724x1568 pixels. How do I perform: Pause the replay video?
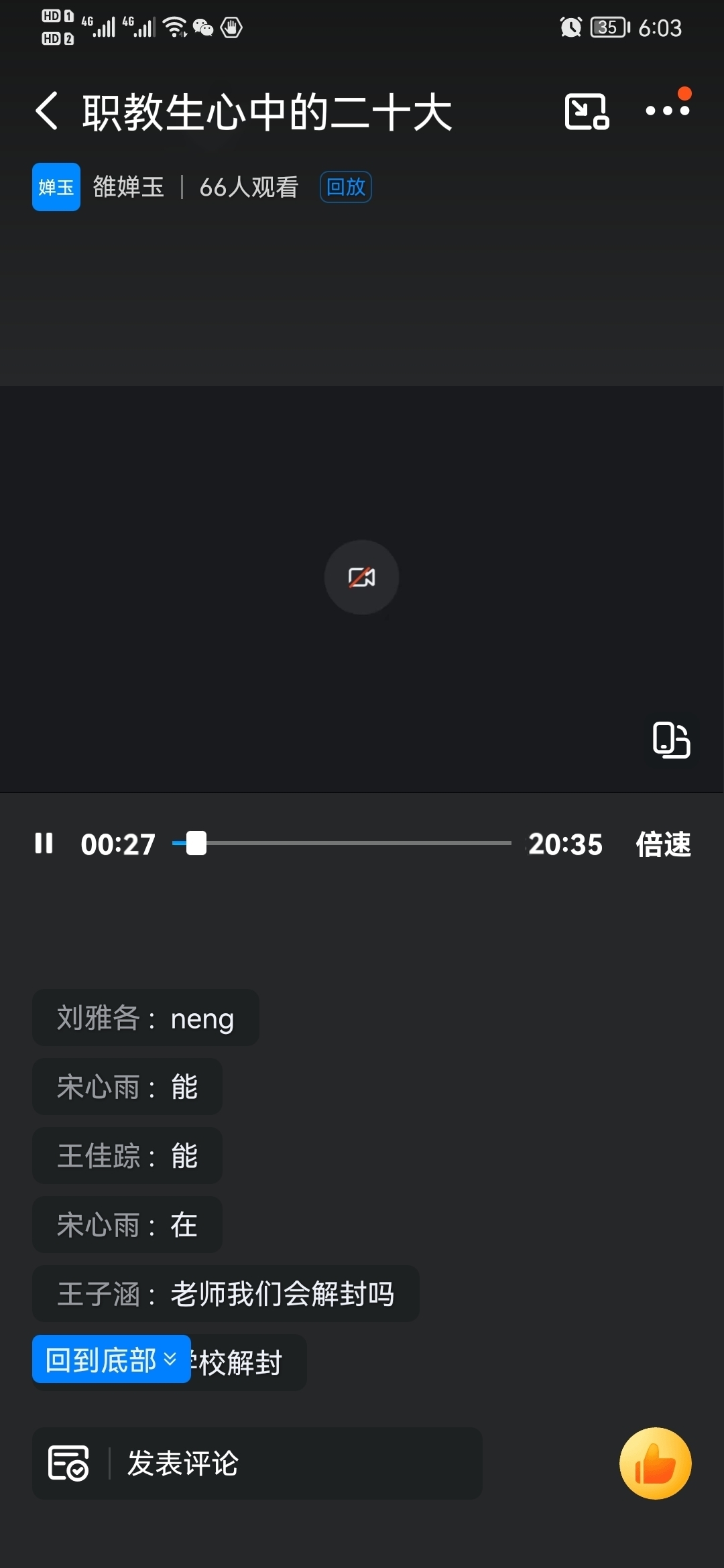(x=44, y=843)
